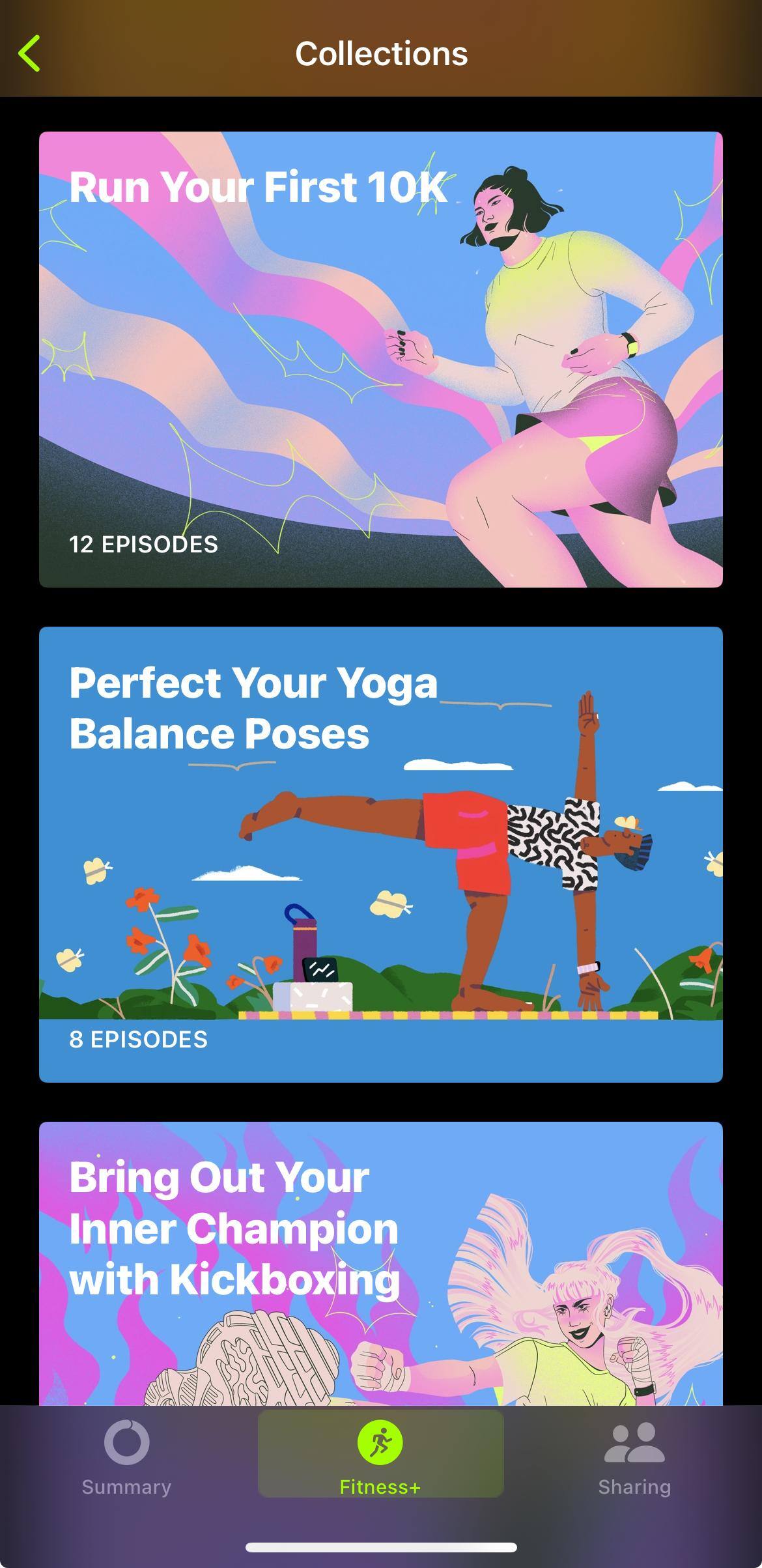Image resolution: width=762 pixels, height=1568 pixels.
Task: Switch to the Summary tab
Action: [x=126, y=1457]
